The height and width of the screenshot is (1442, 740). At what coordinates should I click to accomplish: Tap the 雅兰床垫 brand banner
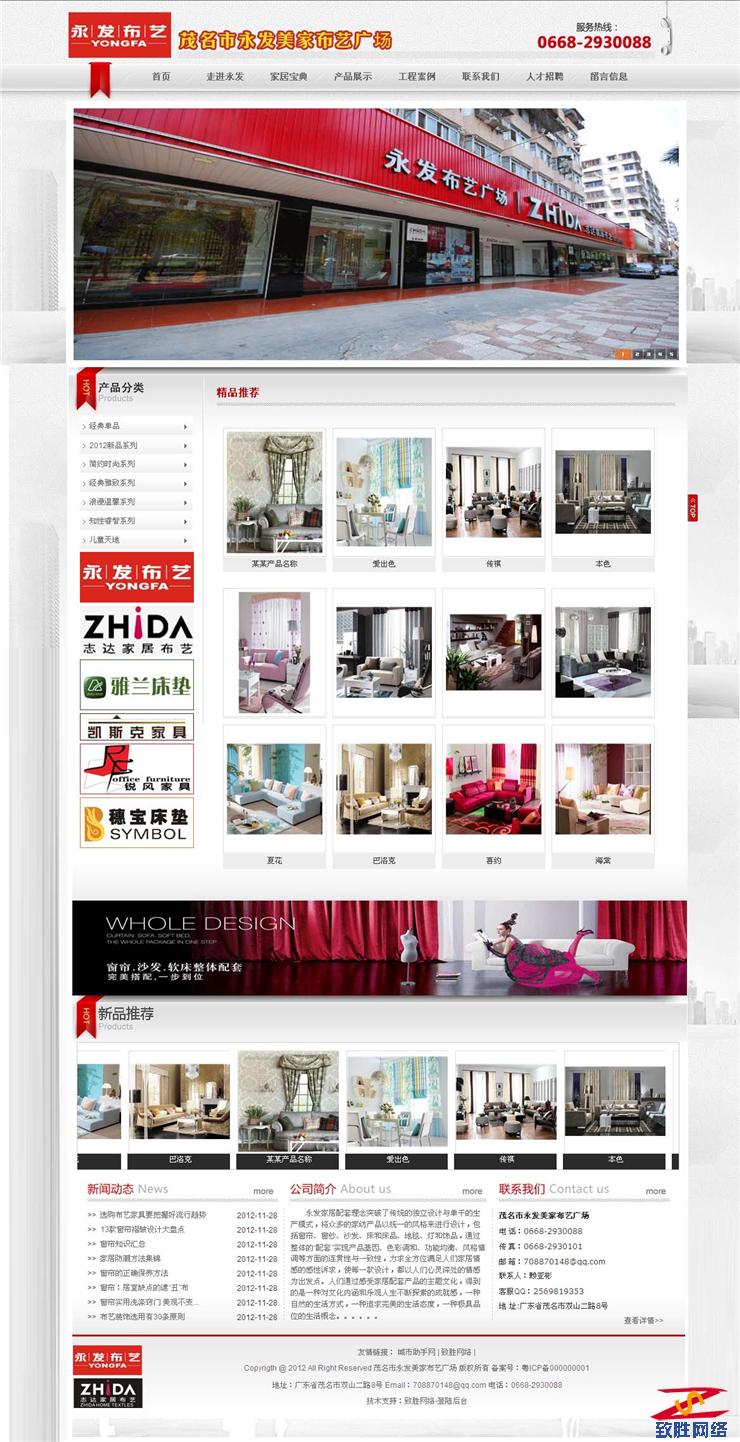tap(137, 685)
